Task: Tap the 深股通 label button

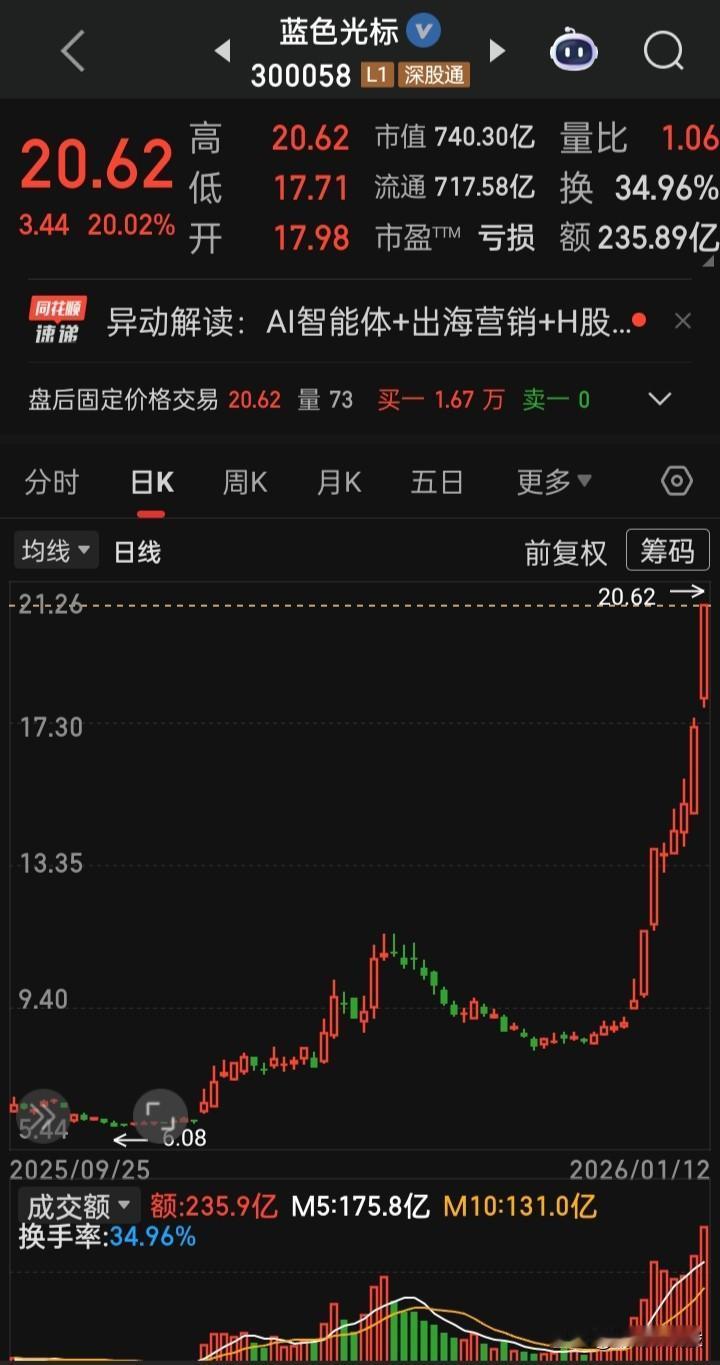Action: tap(434, 75)
